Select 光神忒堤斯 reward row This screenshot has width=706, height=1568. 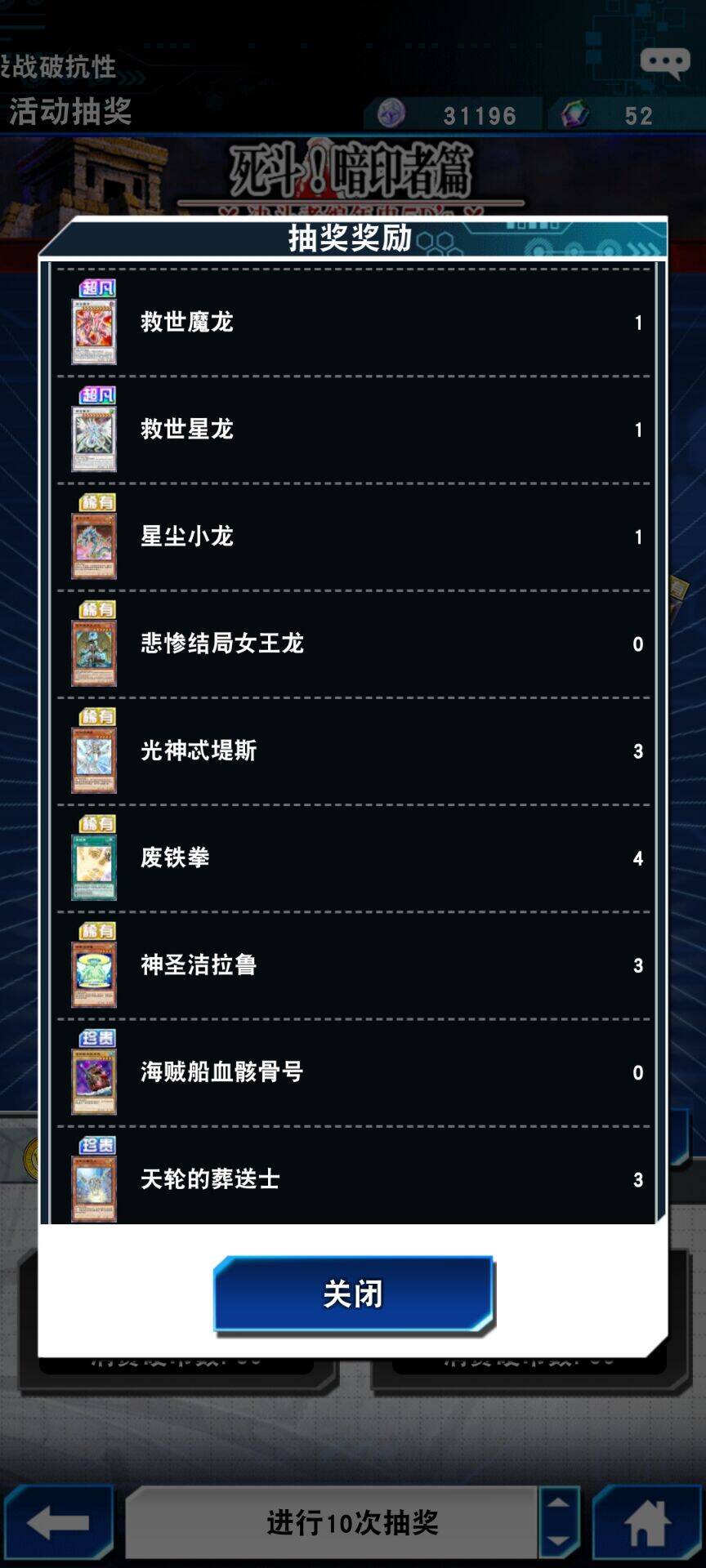353,751
